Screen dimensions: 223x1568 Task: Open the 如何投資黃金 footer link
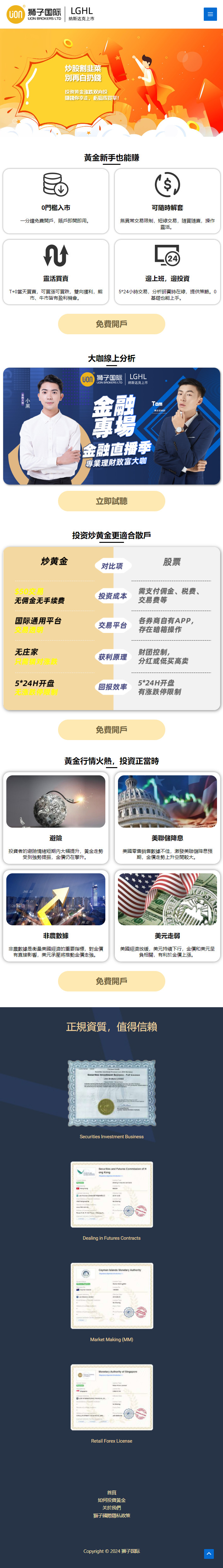click(112, 1501)
